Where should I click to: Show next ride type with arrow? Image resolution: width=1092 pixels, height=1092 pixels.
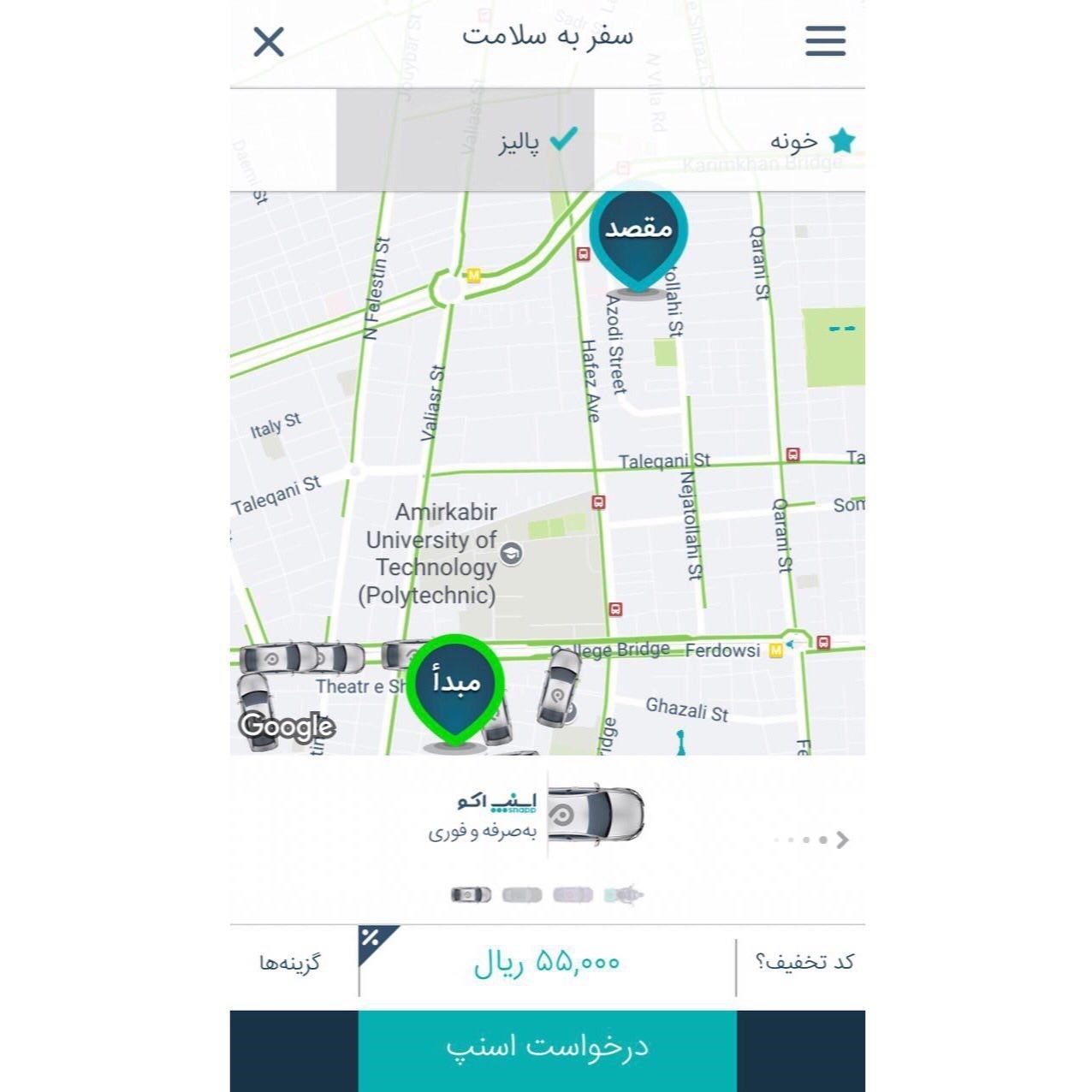coord(843,840)
